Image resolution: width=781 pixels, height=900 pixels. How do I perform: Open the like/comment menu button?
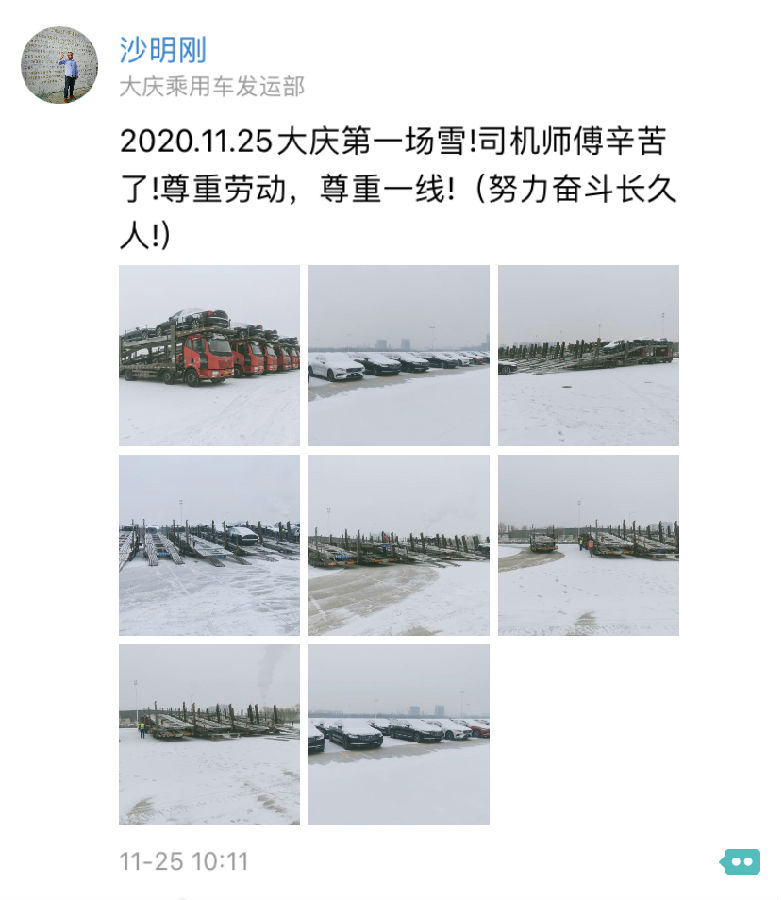coord(740,862)
